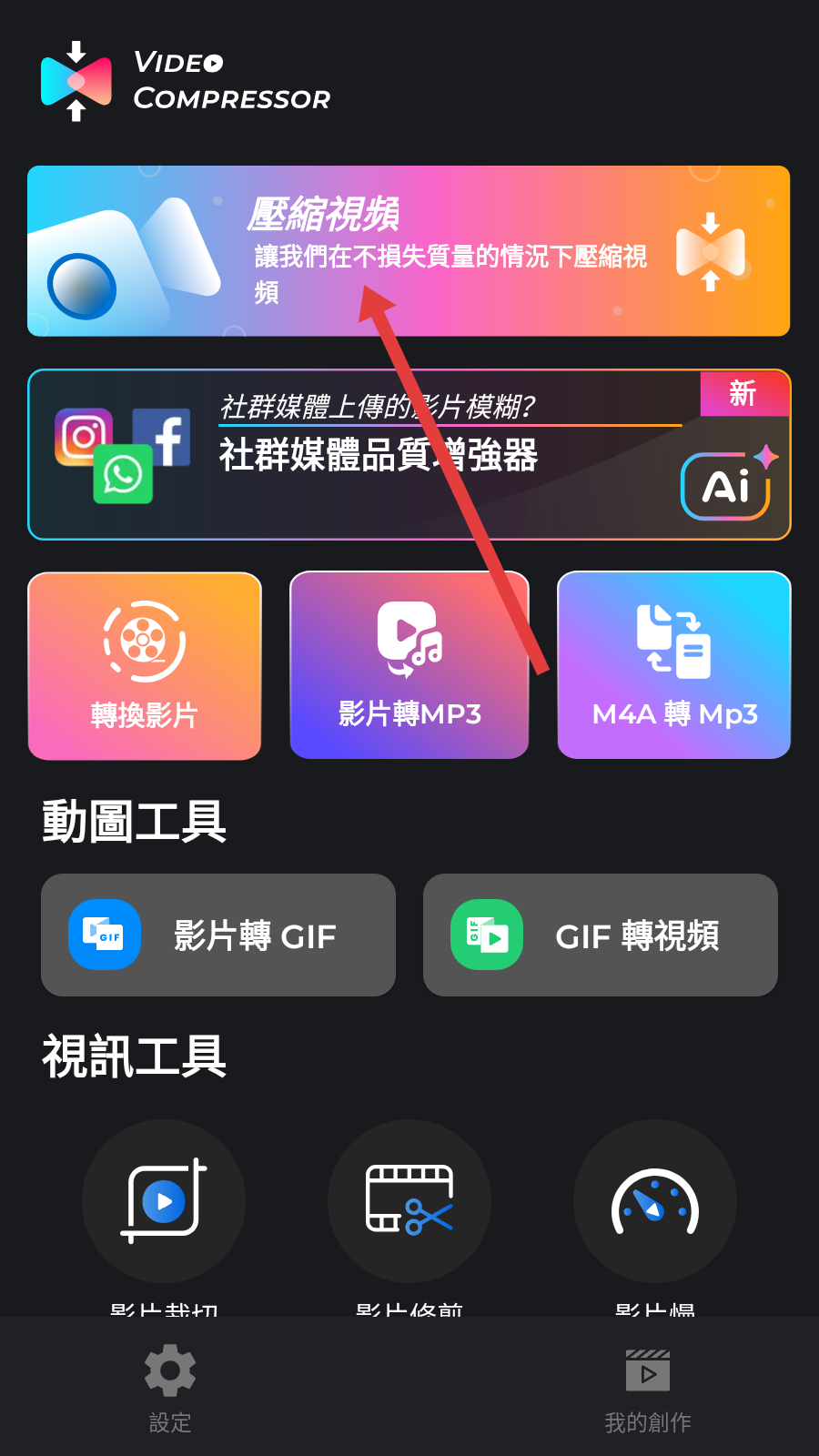Open the 影片轉MP3 tool
This screenshot has width=819, height=1456.
click(409, 666)
